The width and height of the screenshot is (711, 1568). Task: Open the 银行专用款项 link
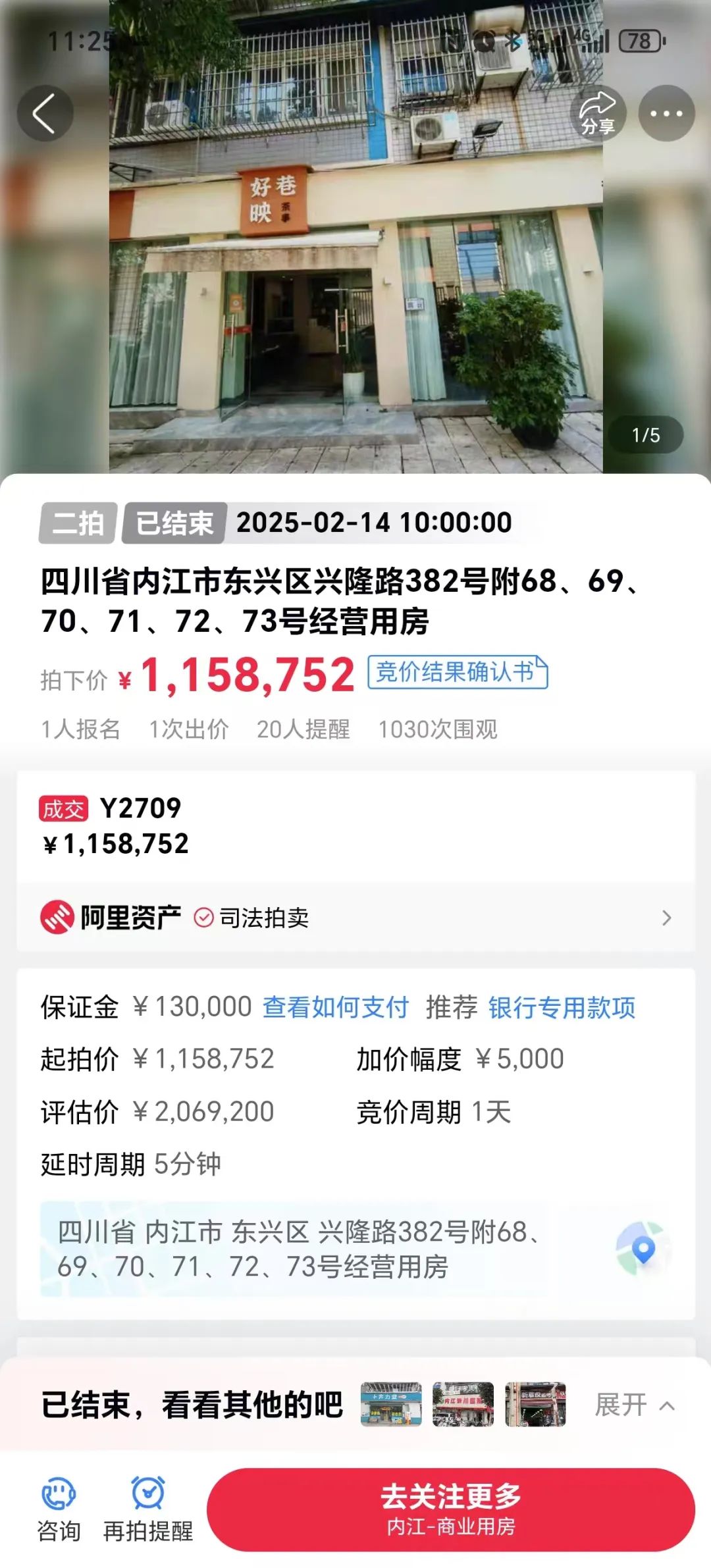click(x=562, y=1007)
